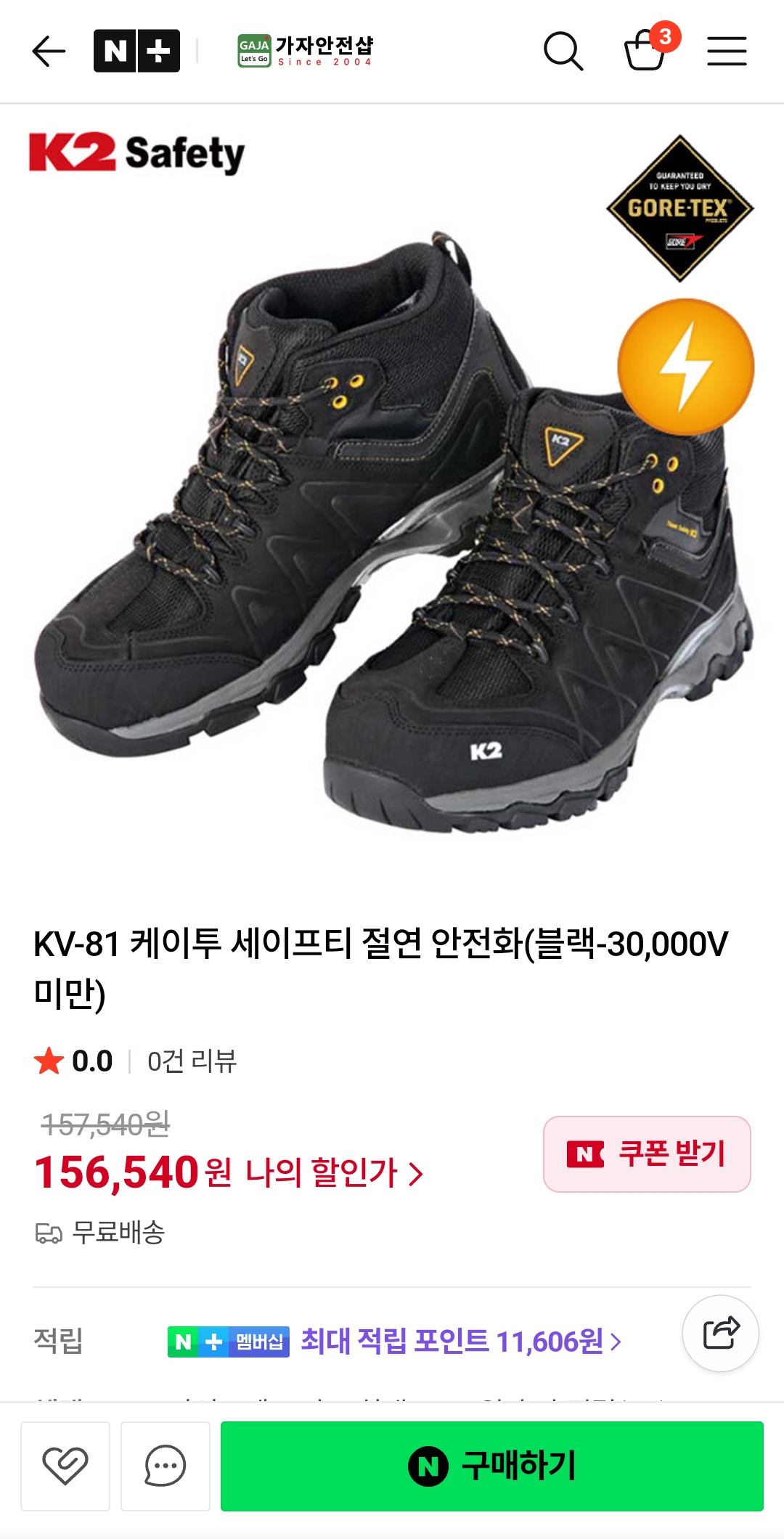Screen dimensions: 784x1539
Task: Open the hamburger menu
Action: (727, 52)
